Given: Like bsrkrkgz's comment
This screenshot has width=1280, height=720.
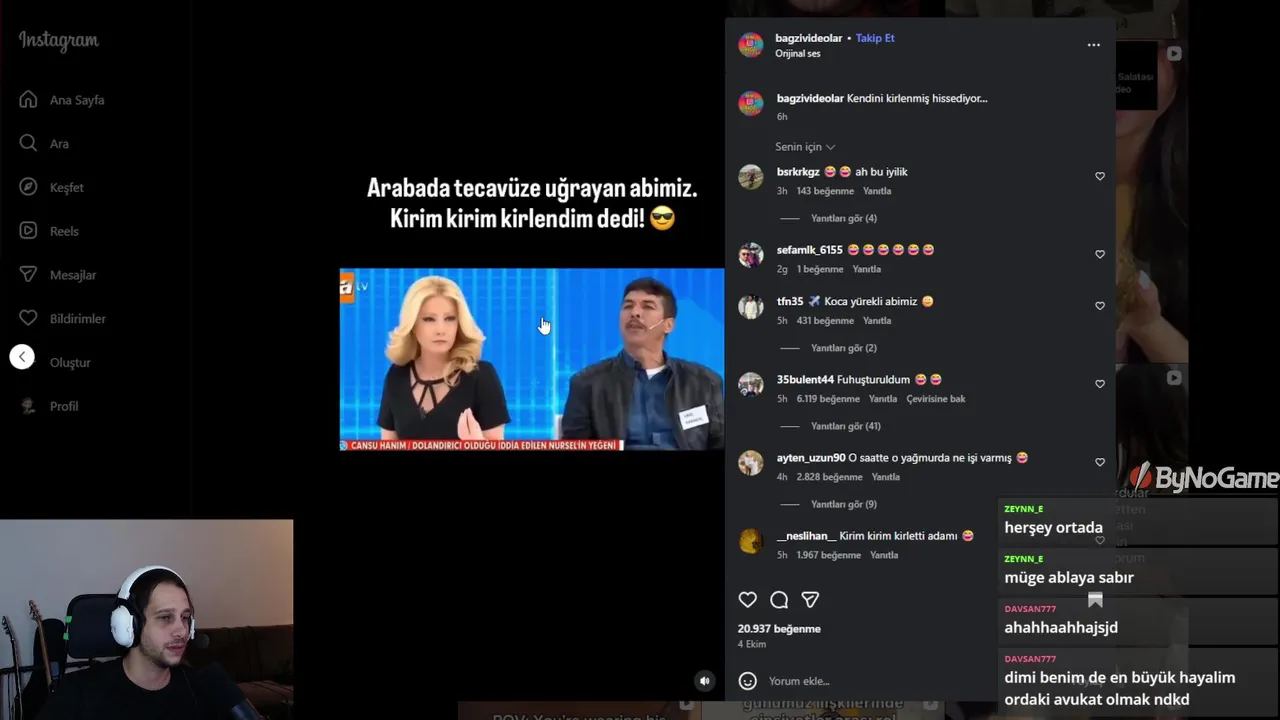Looking at the screenshot, I should [x=1100, y=177].
